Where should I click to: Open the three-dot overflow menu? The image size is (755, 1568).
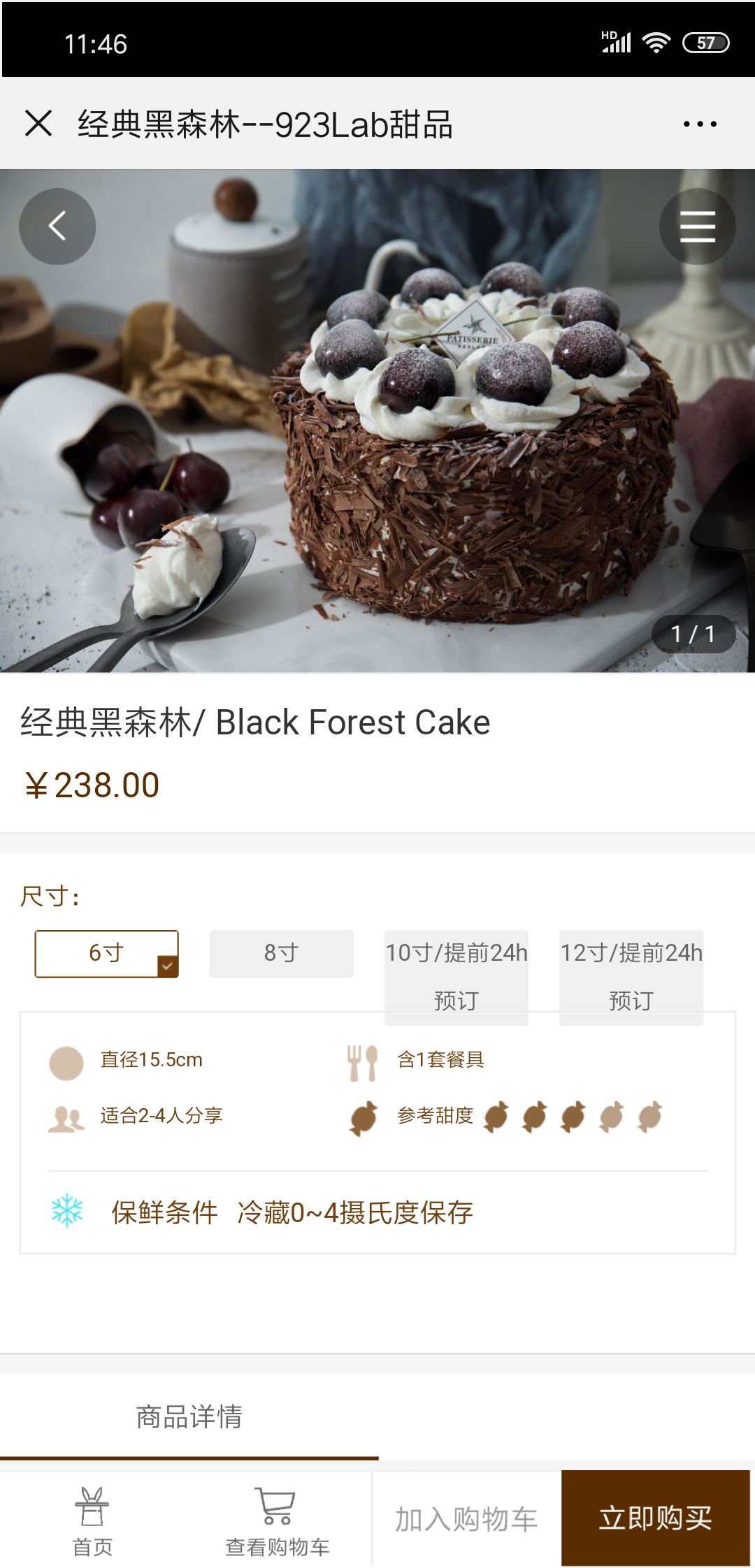tap(700, 124)
